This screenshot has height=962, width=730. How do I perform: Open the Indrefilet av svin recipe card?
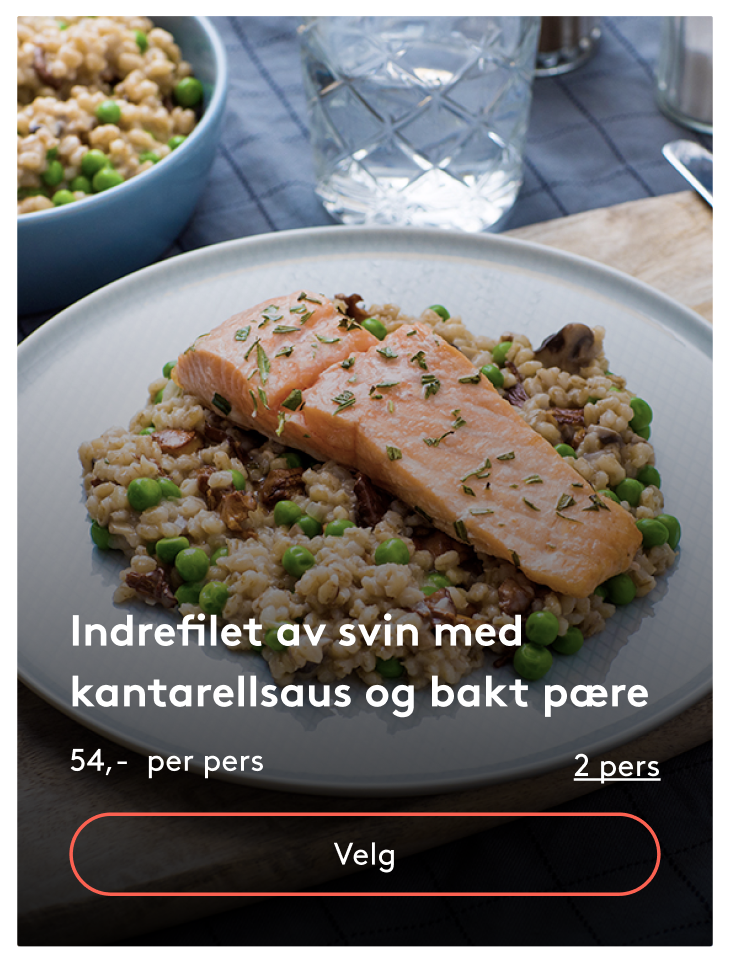coord(360,662)
